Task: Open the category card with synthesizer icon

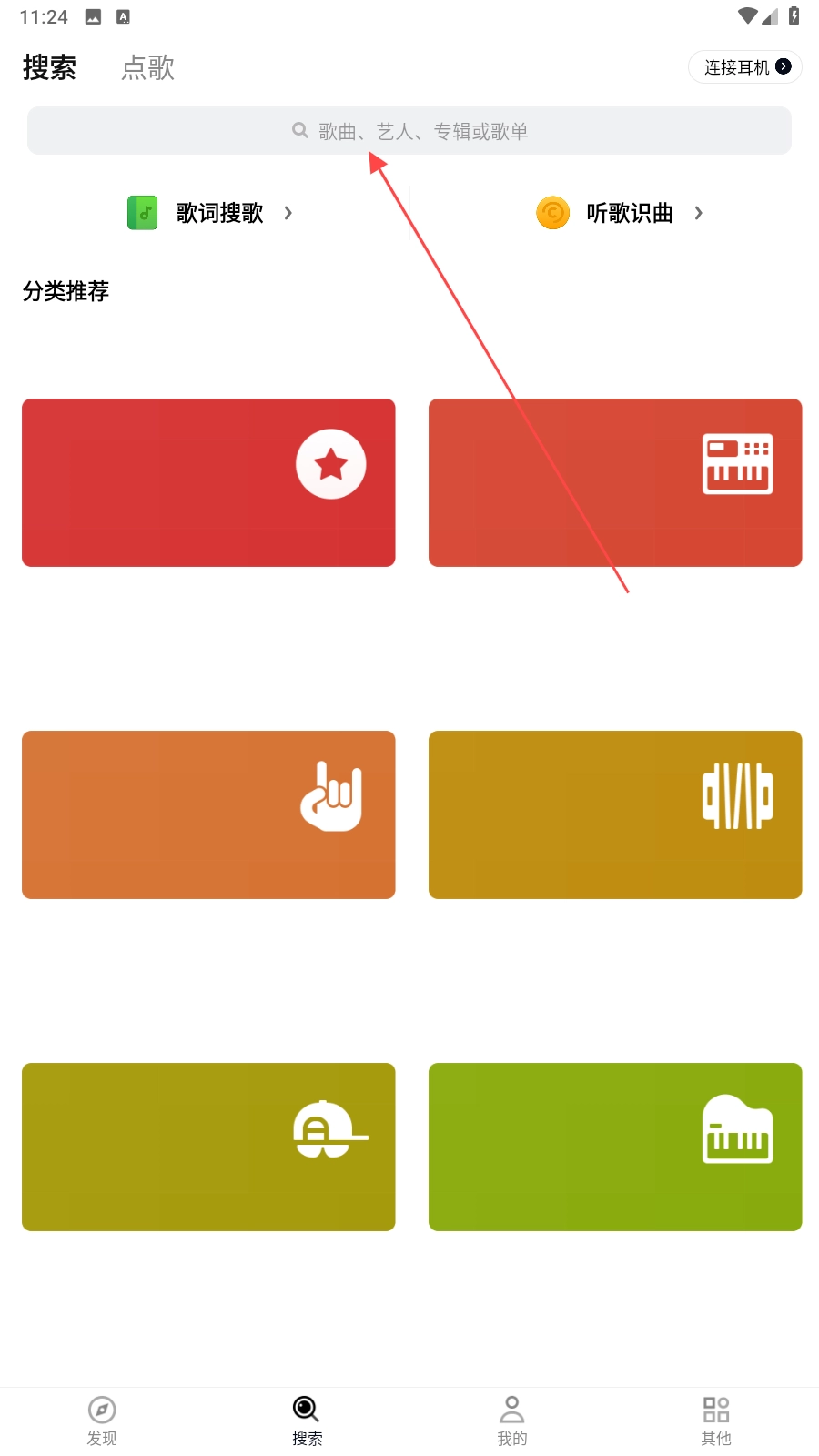Action: (615, 482)
